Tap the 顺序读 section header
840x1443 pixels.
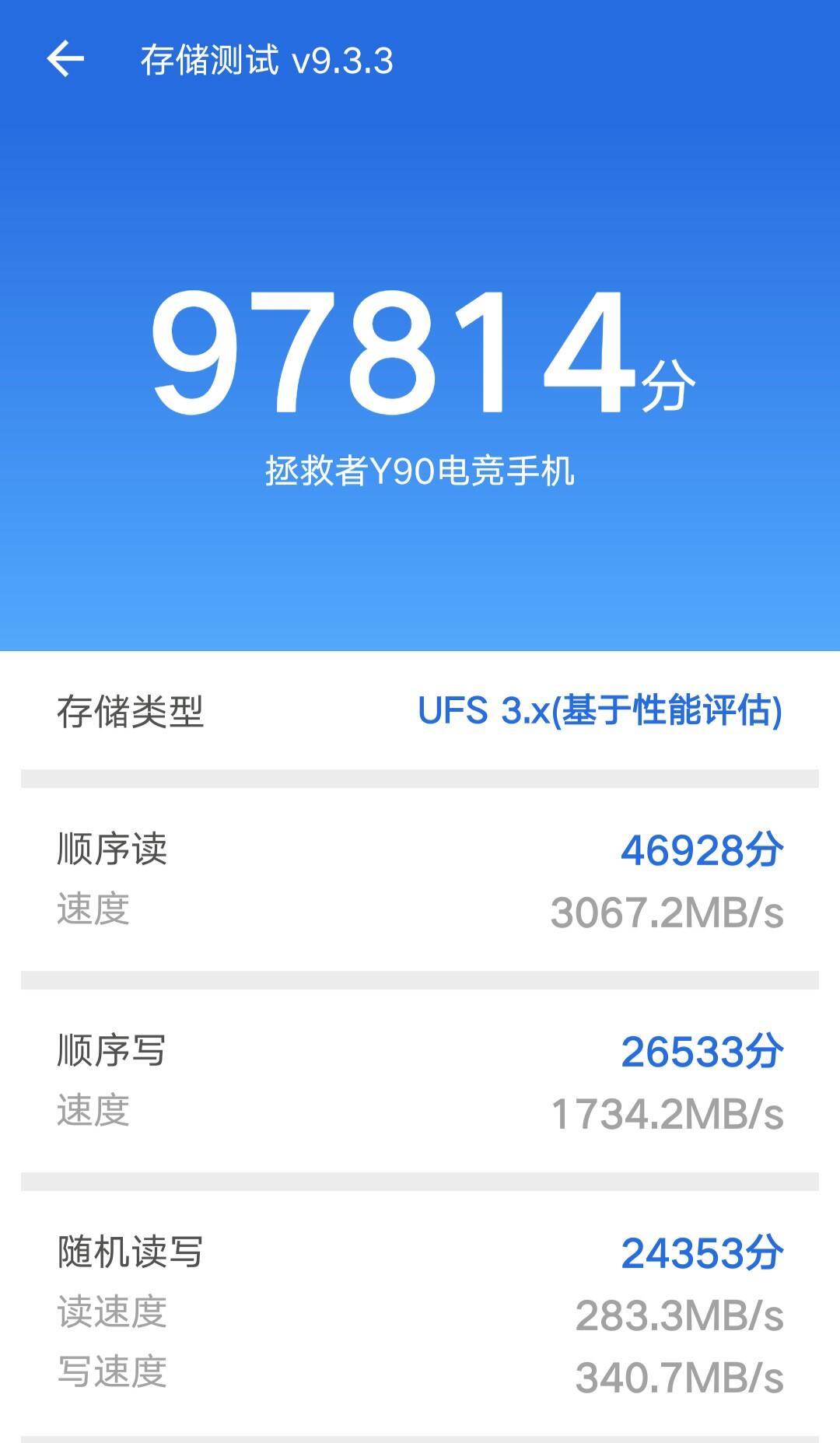point(113,850)
